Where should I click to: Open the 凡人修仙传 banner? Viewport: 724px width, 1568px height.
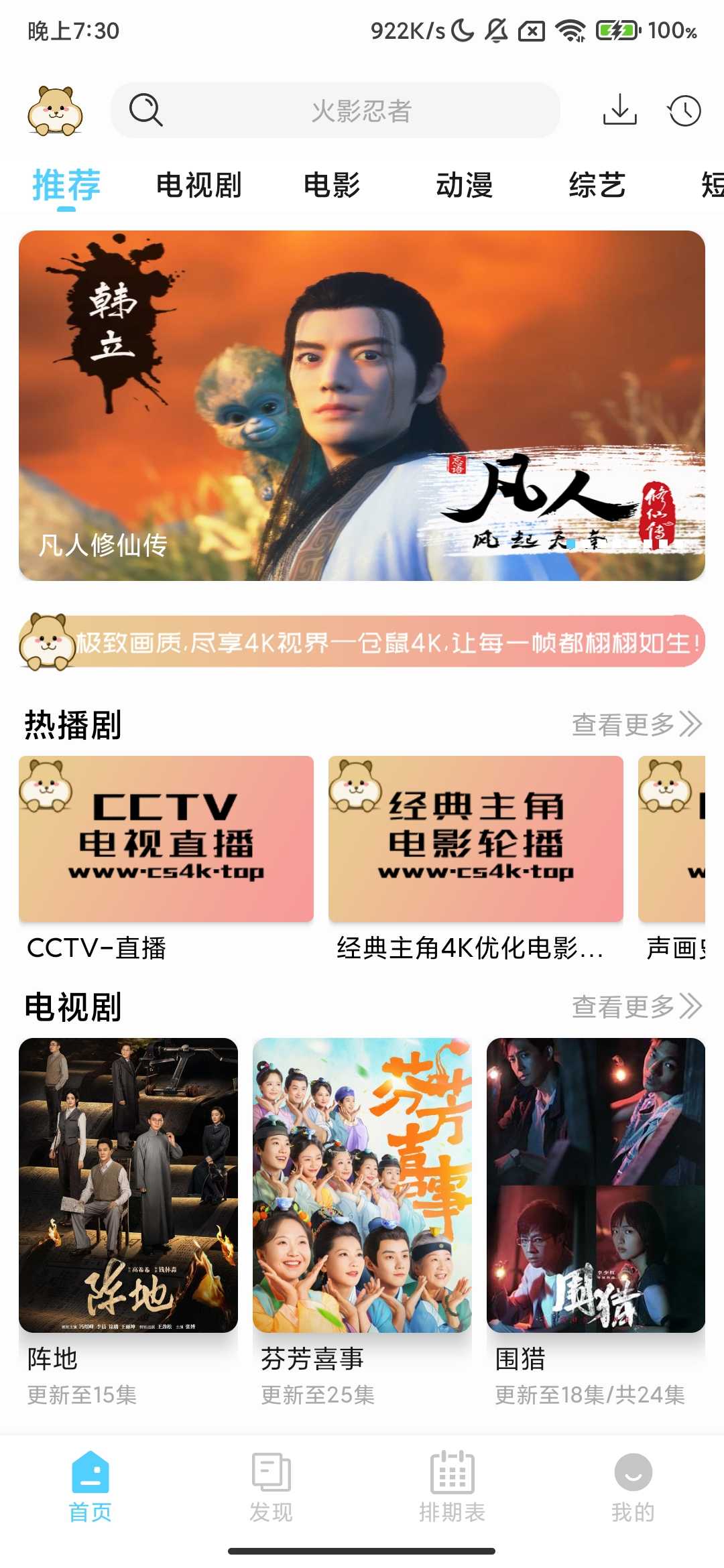[x=362, y=405]
